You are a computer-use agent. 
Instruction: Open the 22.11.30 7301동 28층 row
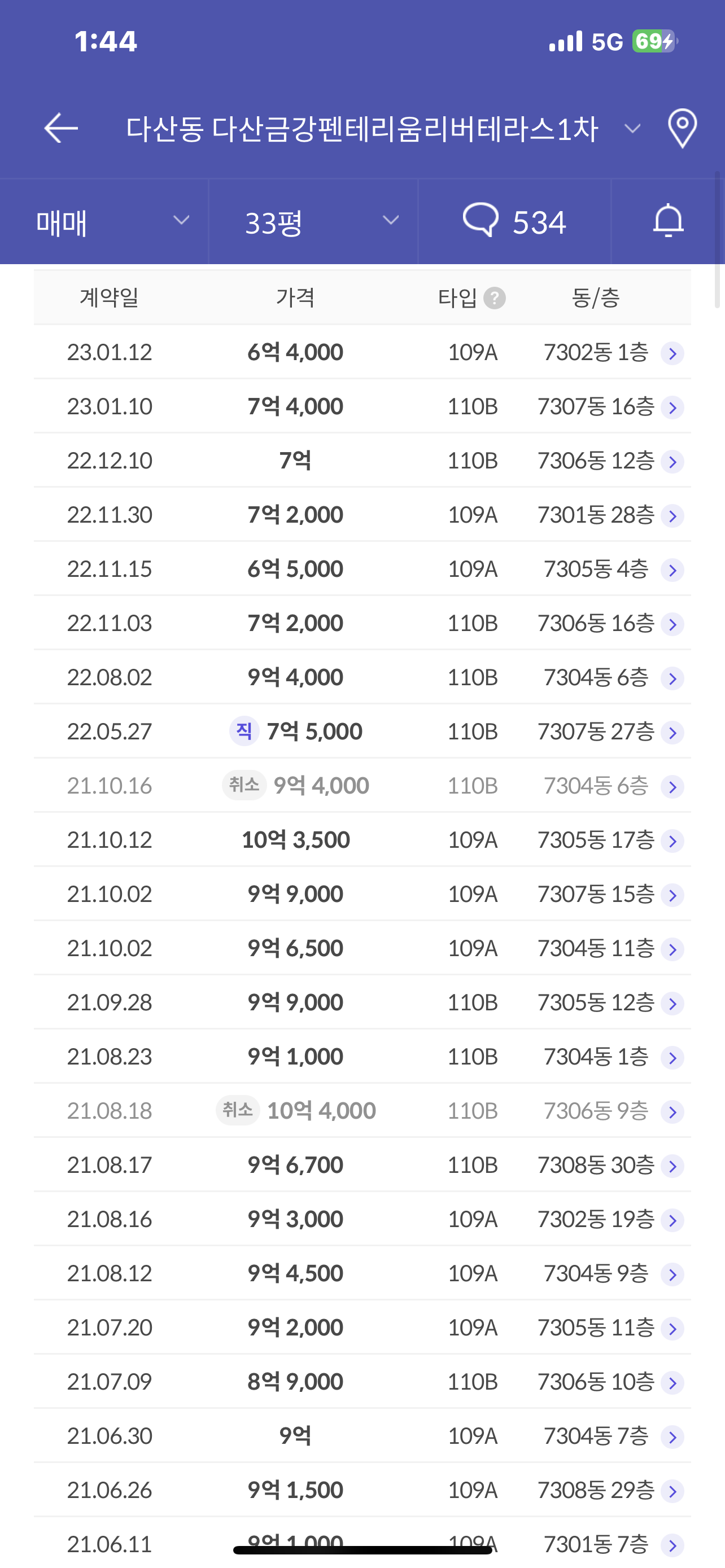pyautogui.click(x=362, y=514)
